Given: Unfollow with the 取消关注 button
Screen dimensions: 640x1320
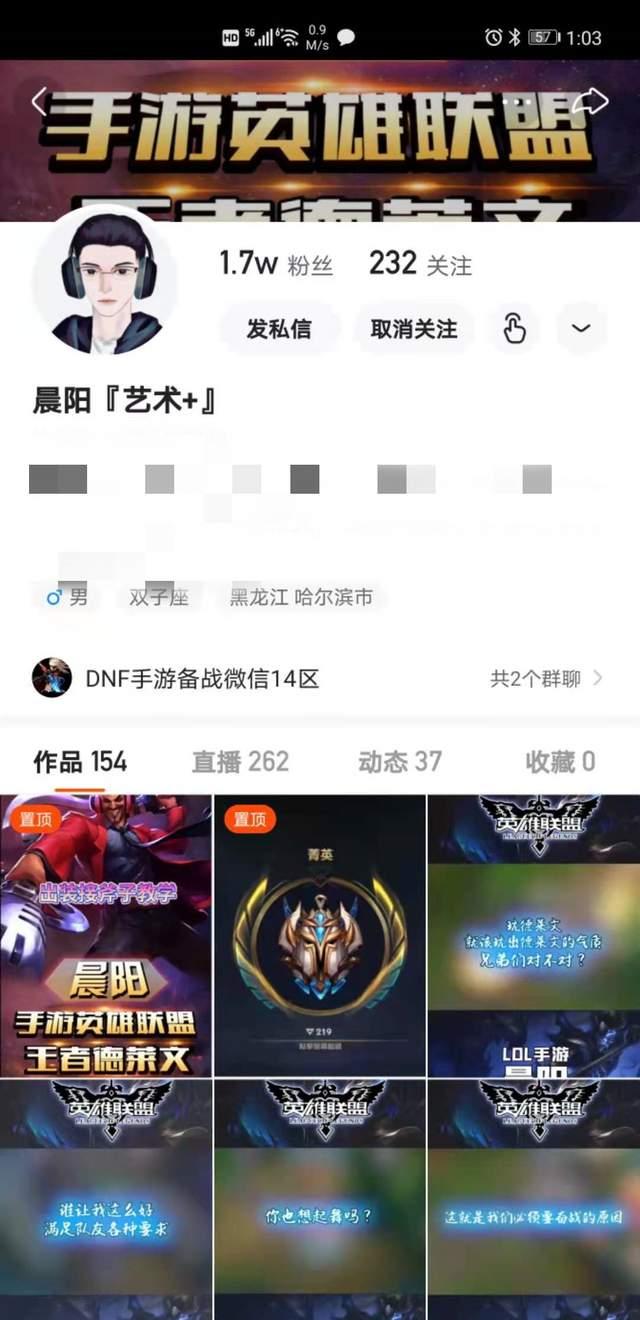Looking at the screenshot, I should pos(413,329).
